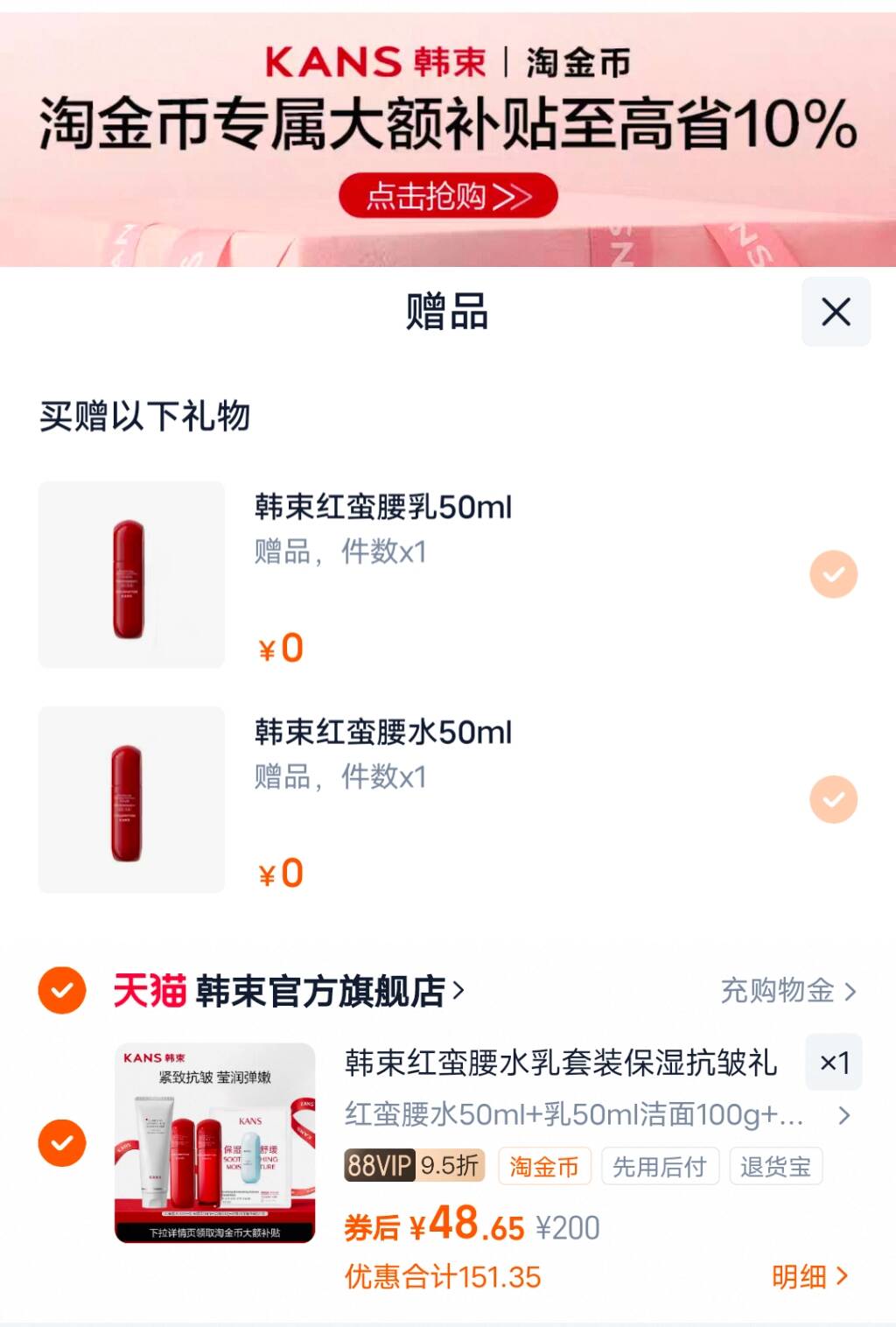The image size is (896, 1327).
Task: Open 韩束官方旗舰店 store arrow
Action: pos(458,990)
